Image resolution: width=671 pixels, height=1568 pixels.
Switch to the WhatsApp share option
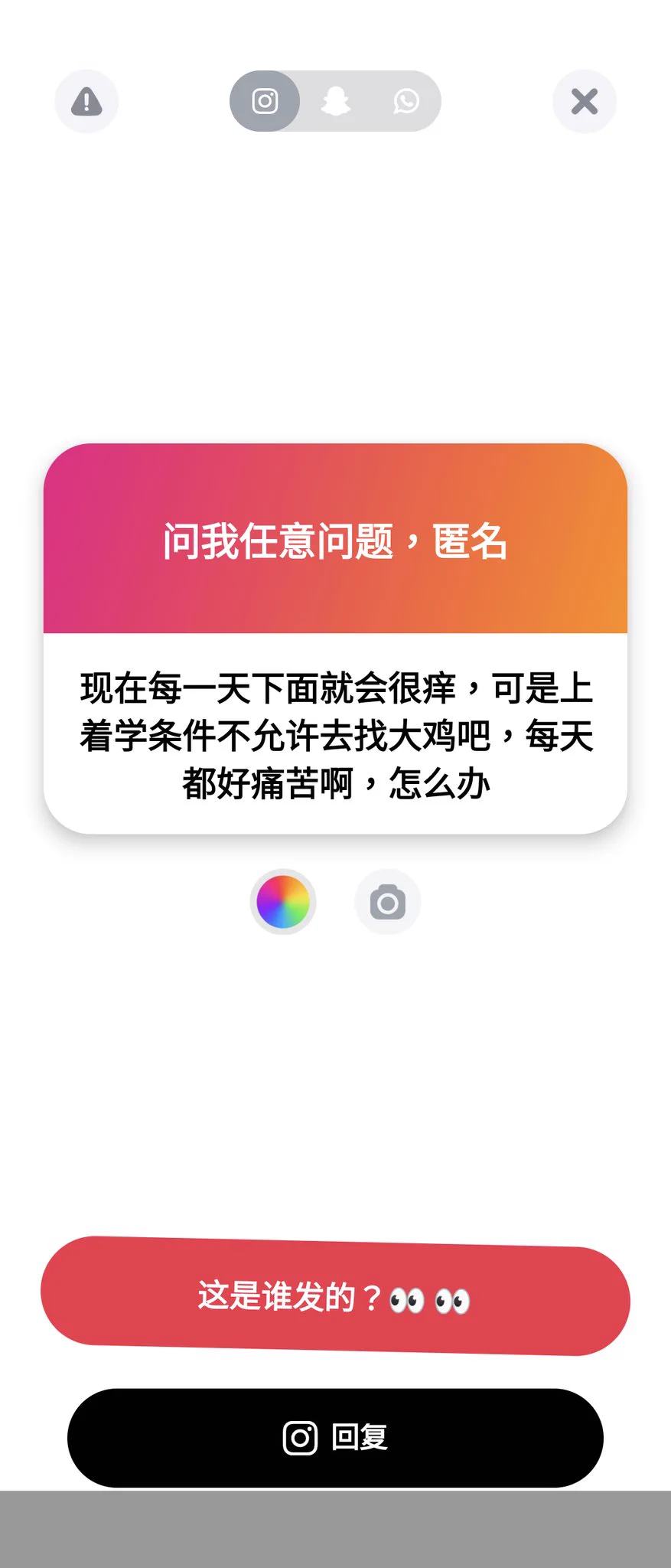(x=406, y=101)
